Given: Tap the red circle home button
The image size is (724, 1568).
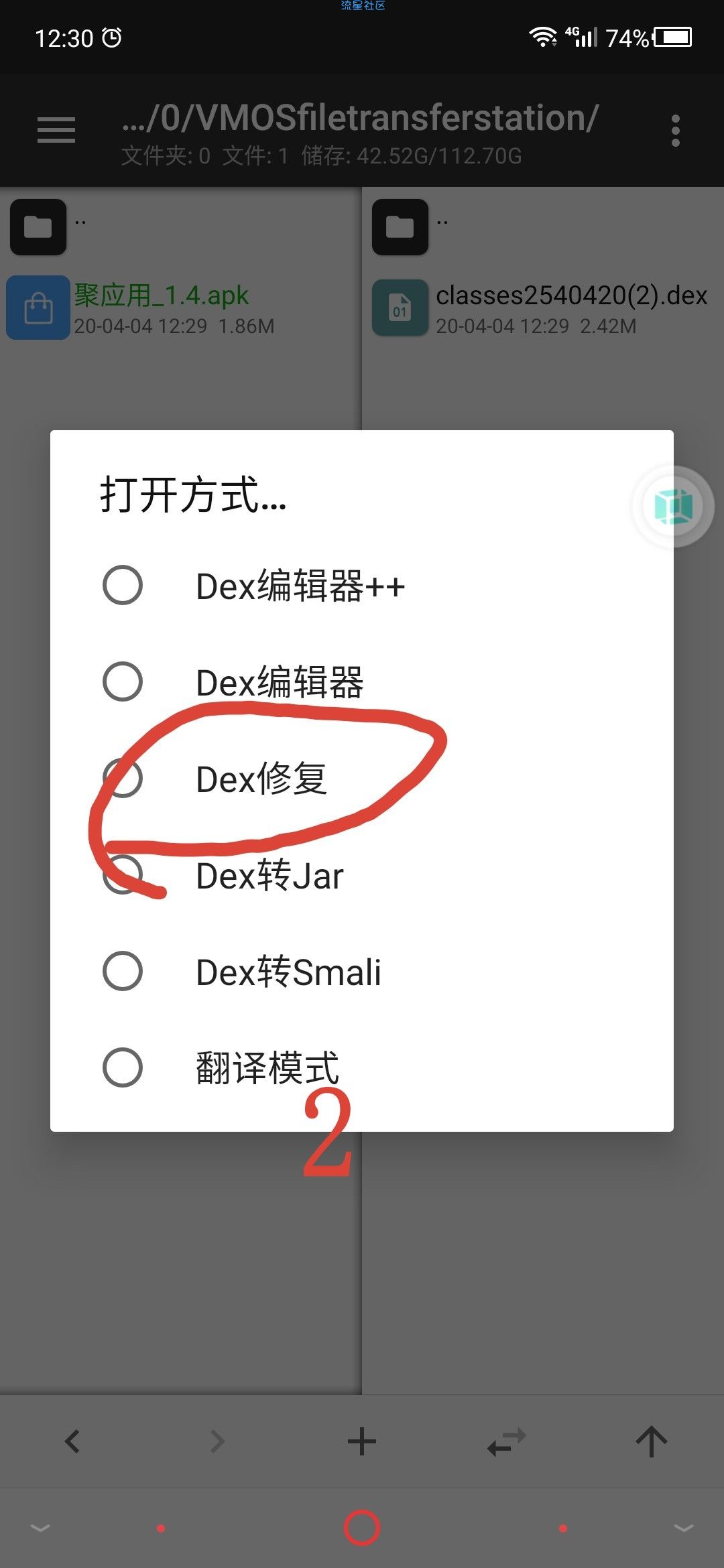Looking at the screenshot, I should point(362,1528).
